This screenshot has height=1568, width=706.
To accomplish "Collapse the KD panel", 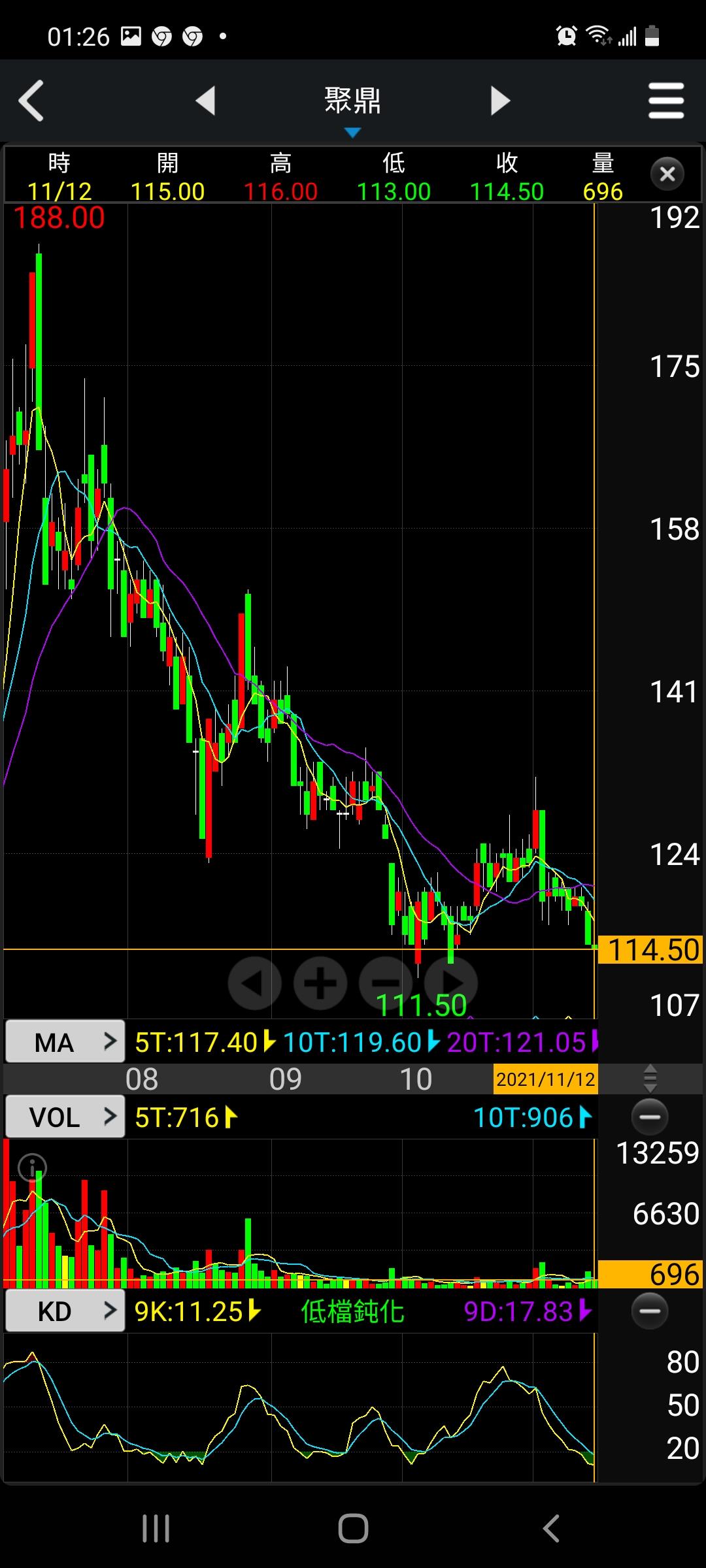I will (x=650, y=1311).
